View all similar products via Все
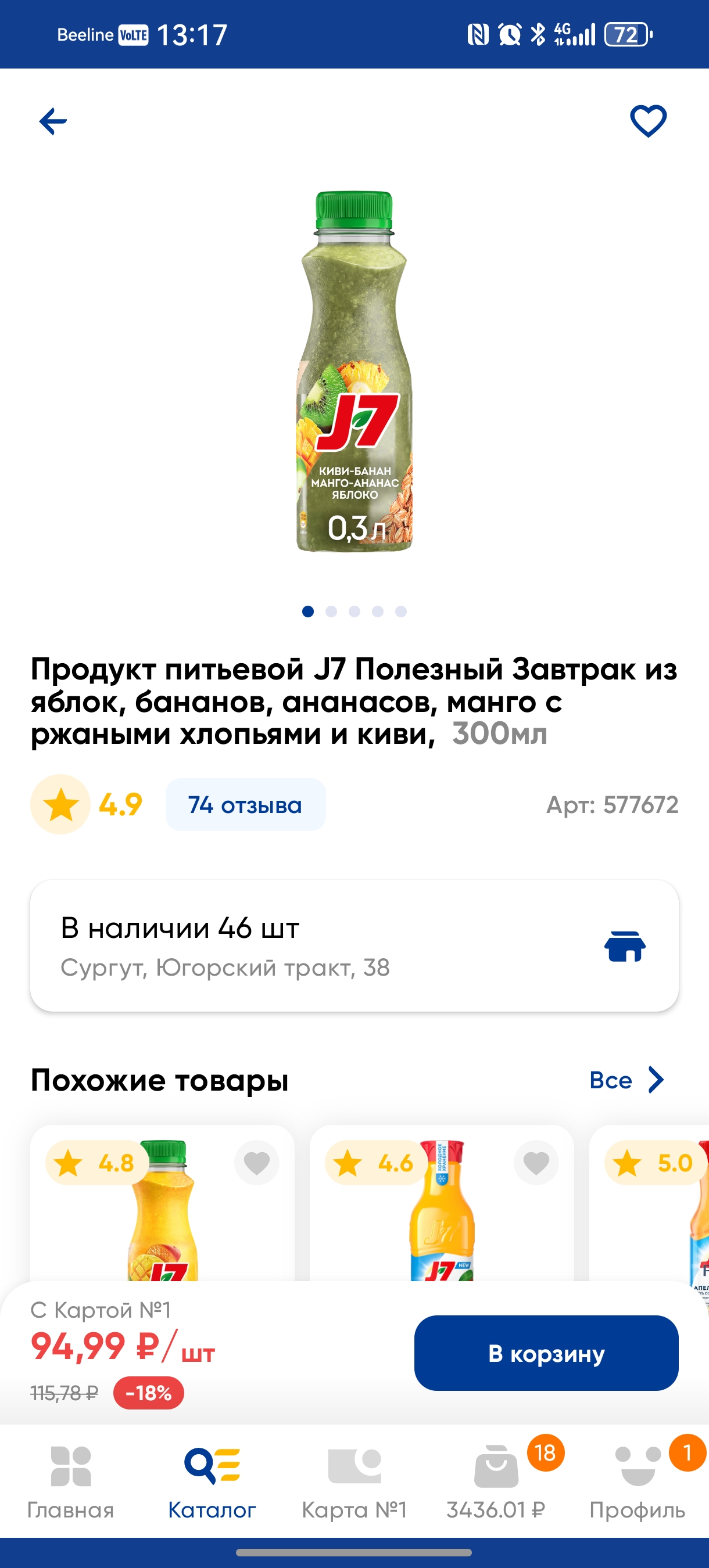The image size is (709, 1568). 627,1080
